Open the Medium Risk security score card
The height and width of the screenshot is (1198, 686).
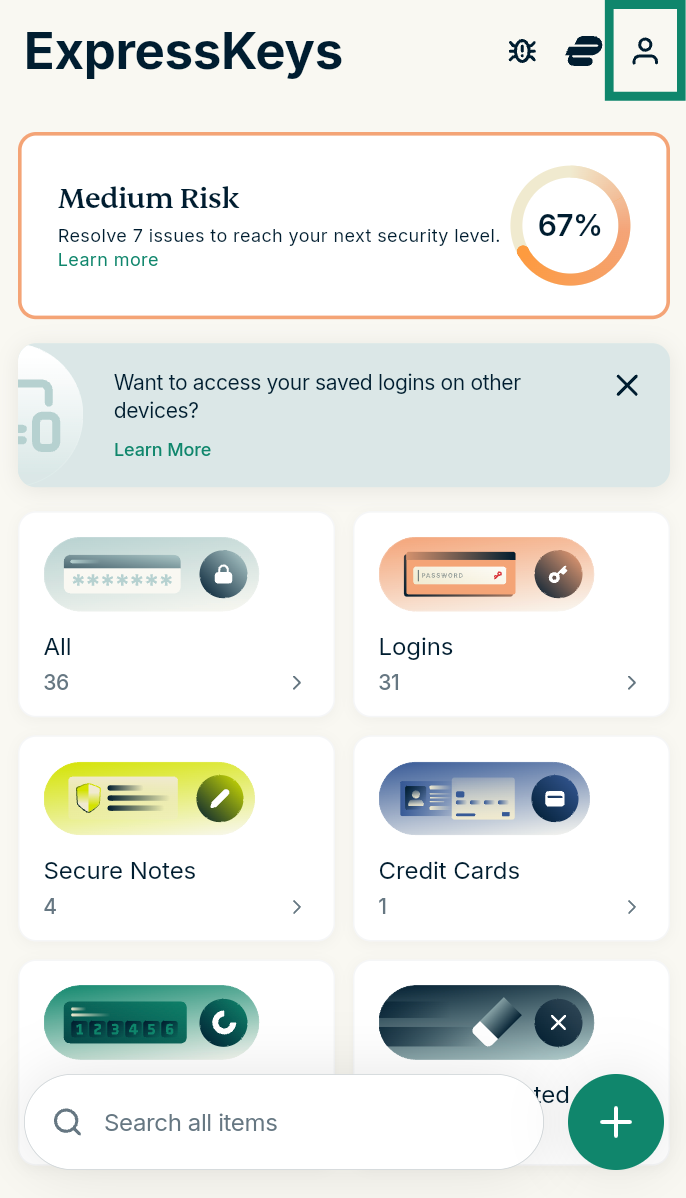[x=344, y=225]
